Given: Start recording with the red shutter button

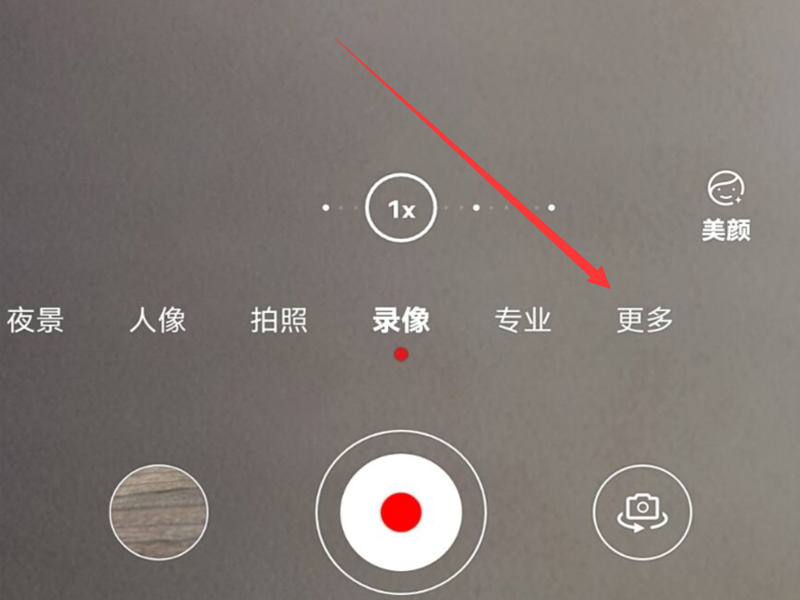Looking at the screenshot, I should click(400, 511).
